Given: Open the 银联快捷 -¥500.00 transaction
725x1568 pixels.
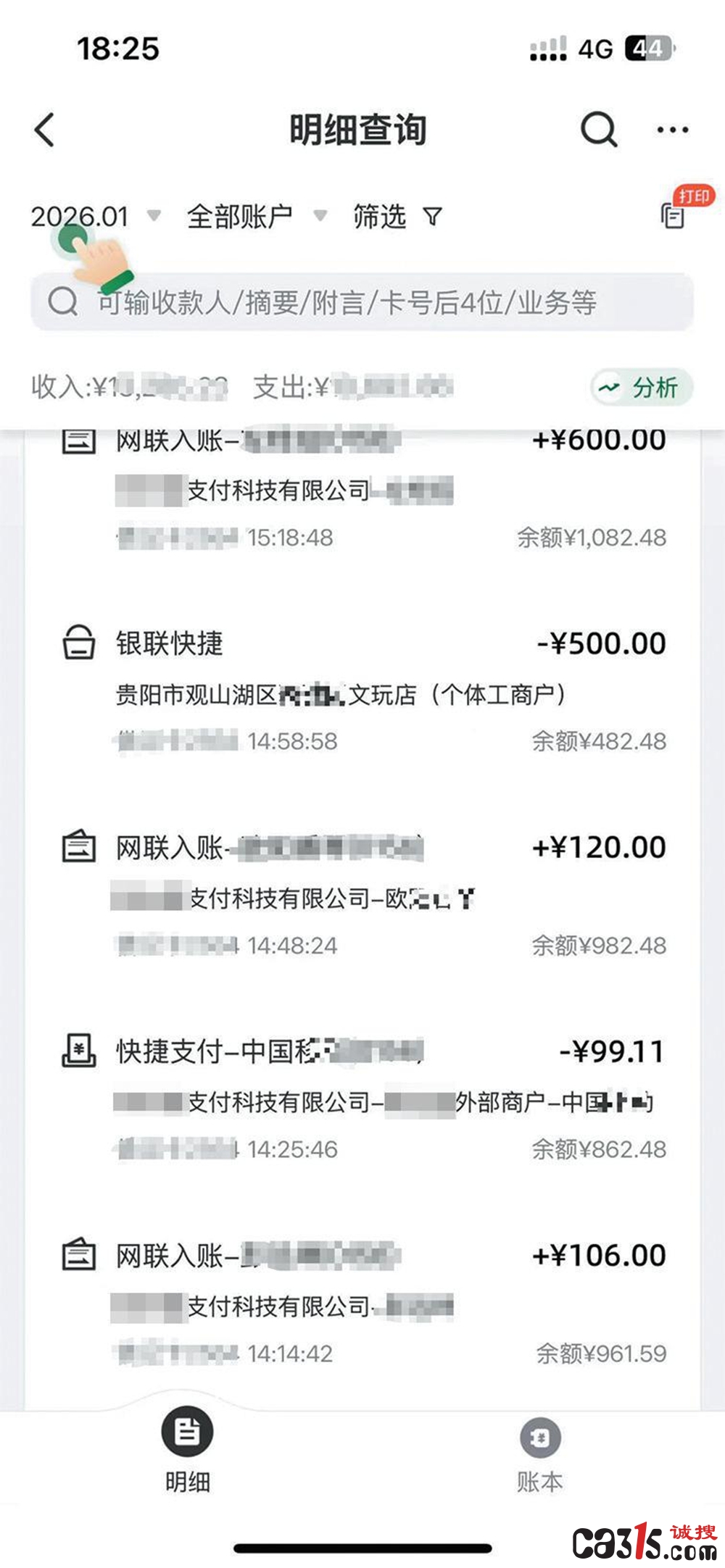Looking at the screenshot, I should point(362,692).
